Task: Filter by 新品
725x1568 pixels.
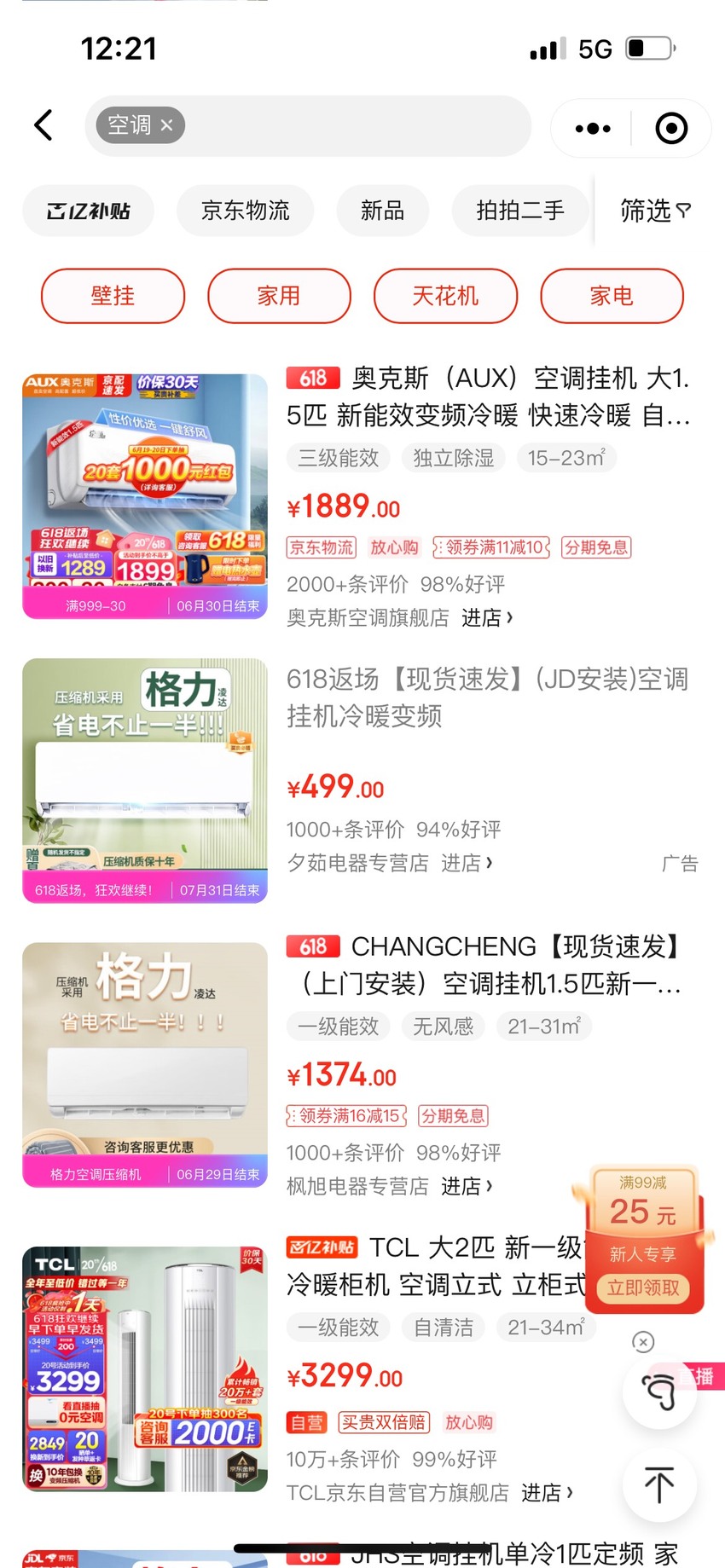Action: tap(382, 211)
